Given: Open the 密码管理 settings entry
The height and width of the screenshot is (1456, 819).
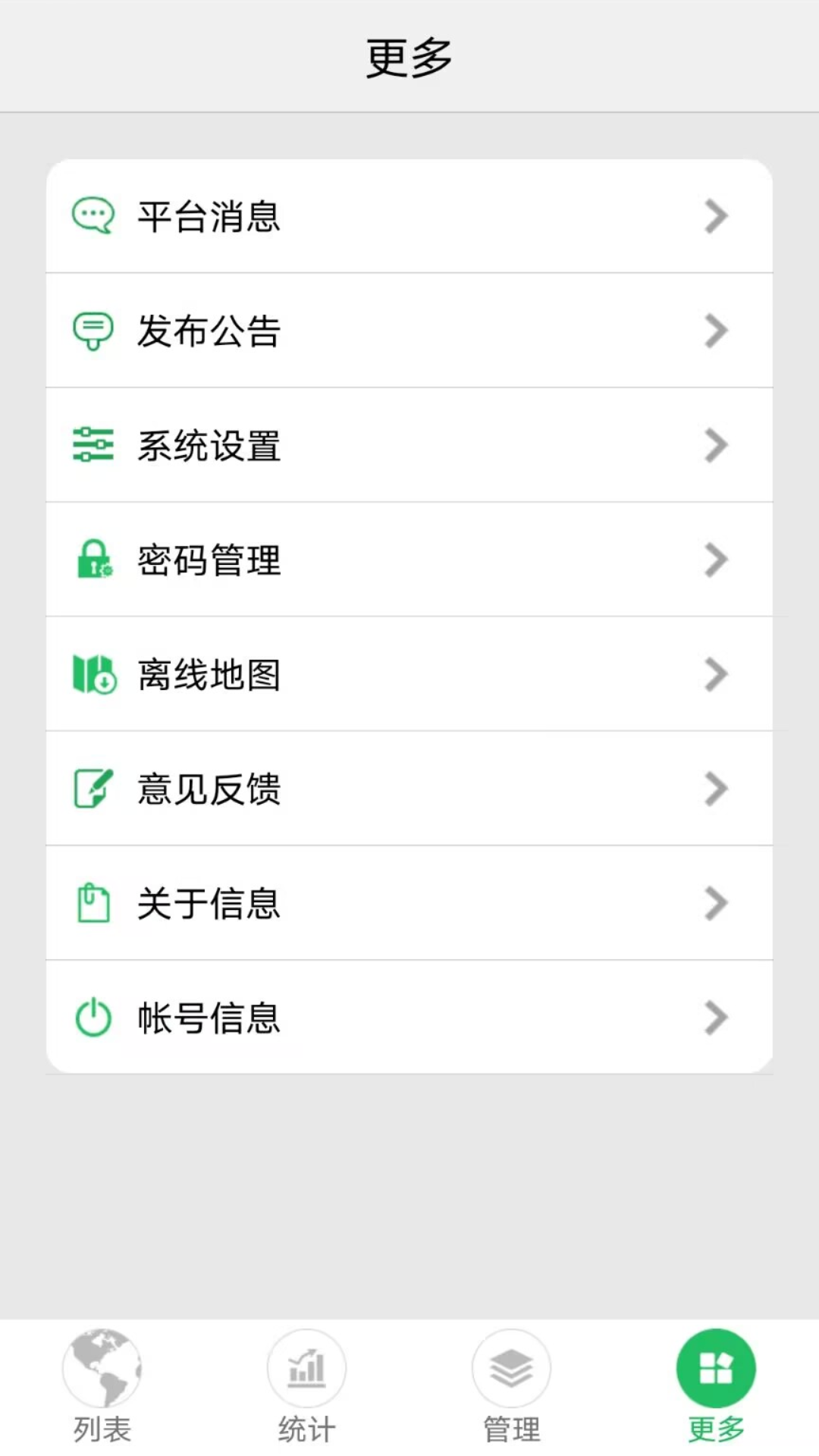Looking at the screenshot, I should pyautogui.click(x=409, y=560).
